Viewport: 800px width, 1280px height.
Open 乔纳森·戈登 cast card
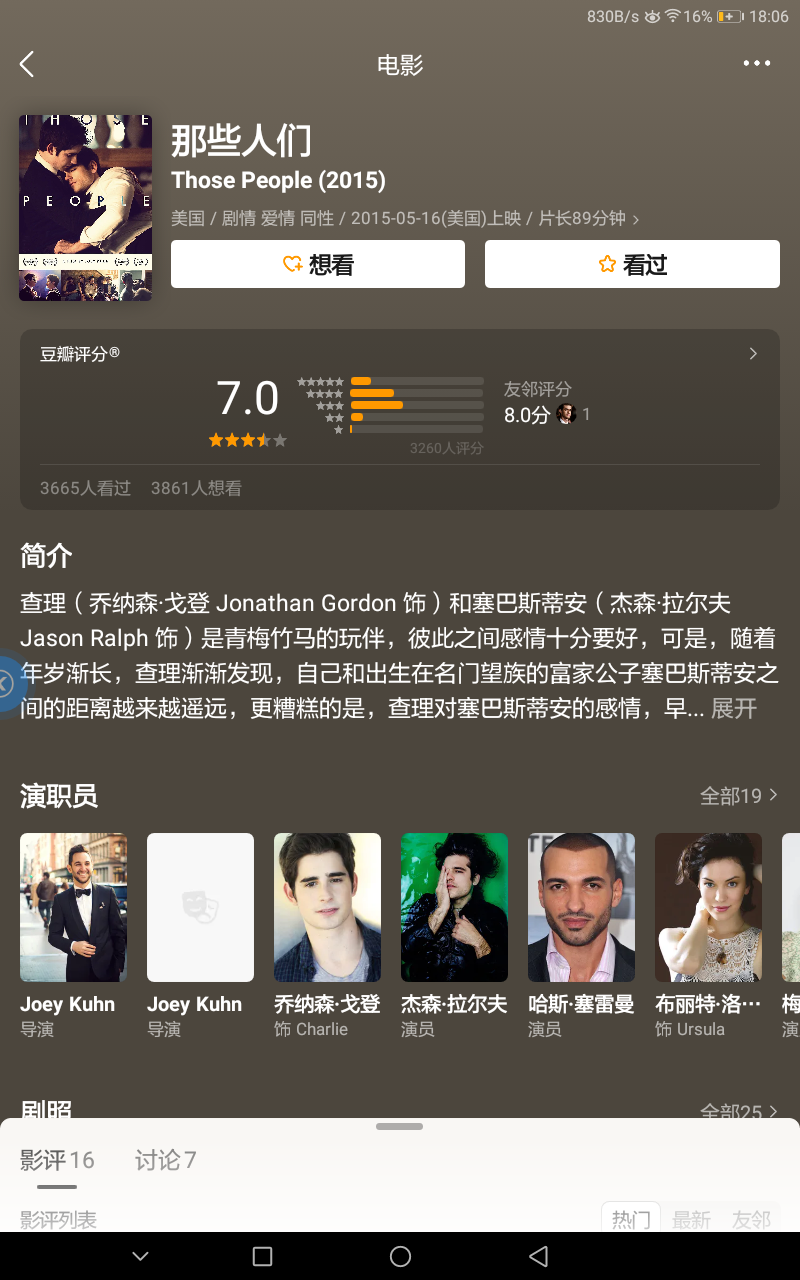coord(327,907)
